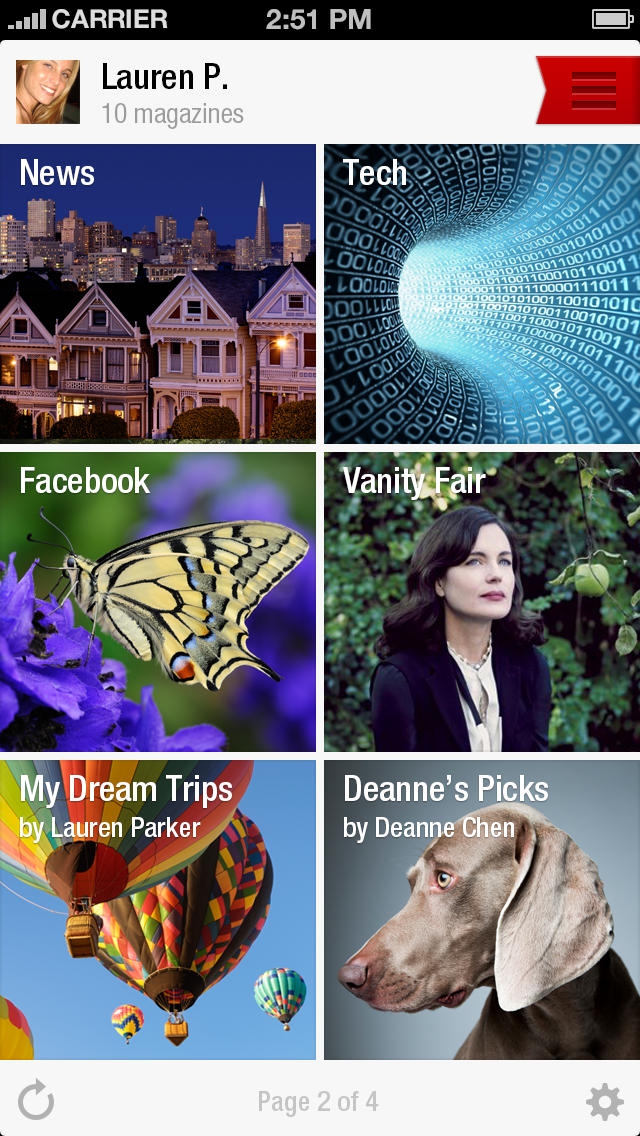Open the settings gear
The height and width of the screenshot is (1136, 640).
point(604,1101)
